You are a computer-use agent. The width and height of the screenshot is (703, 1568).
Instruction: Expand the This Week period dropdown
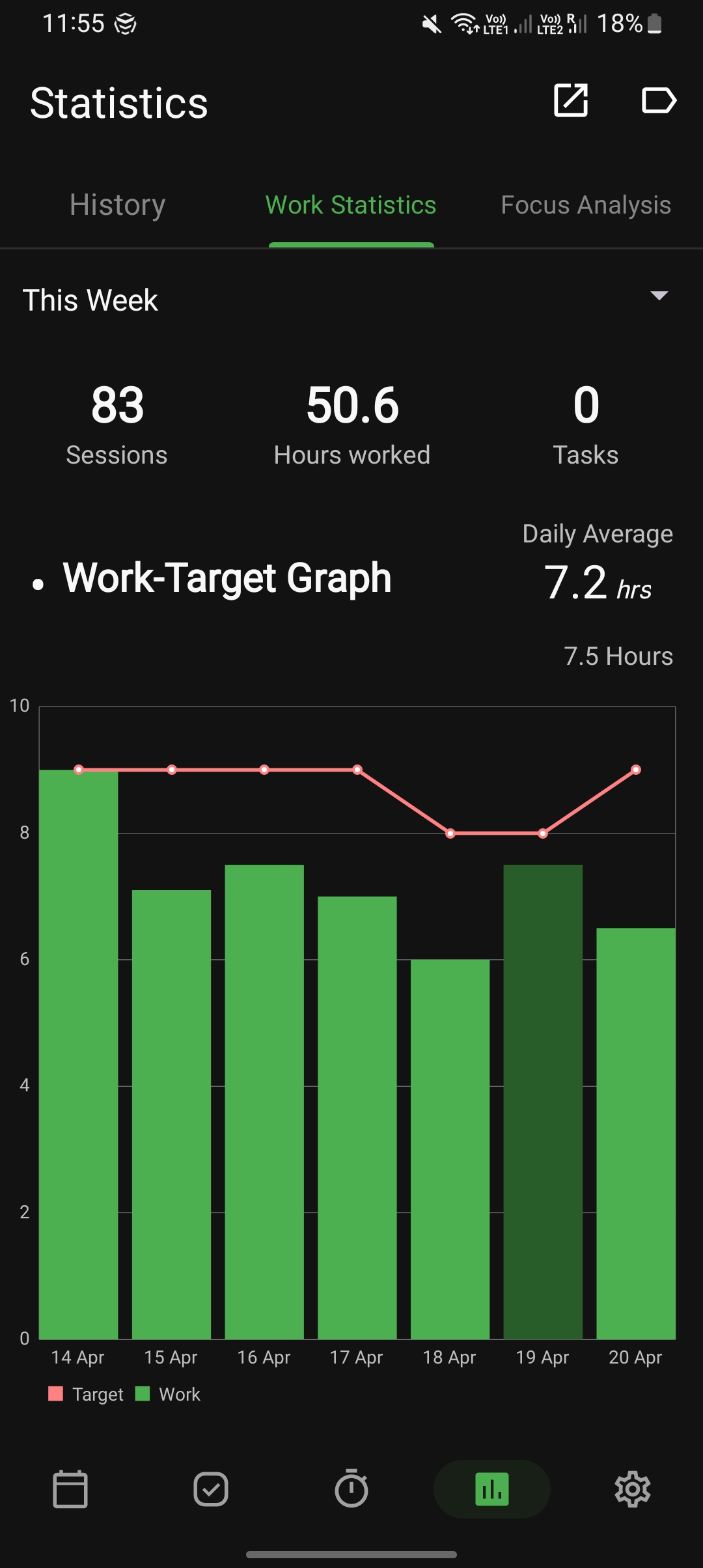point(659,296)
